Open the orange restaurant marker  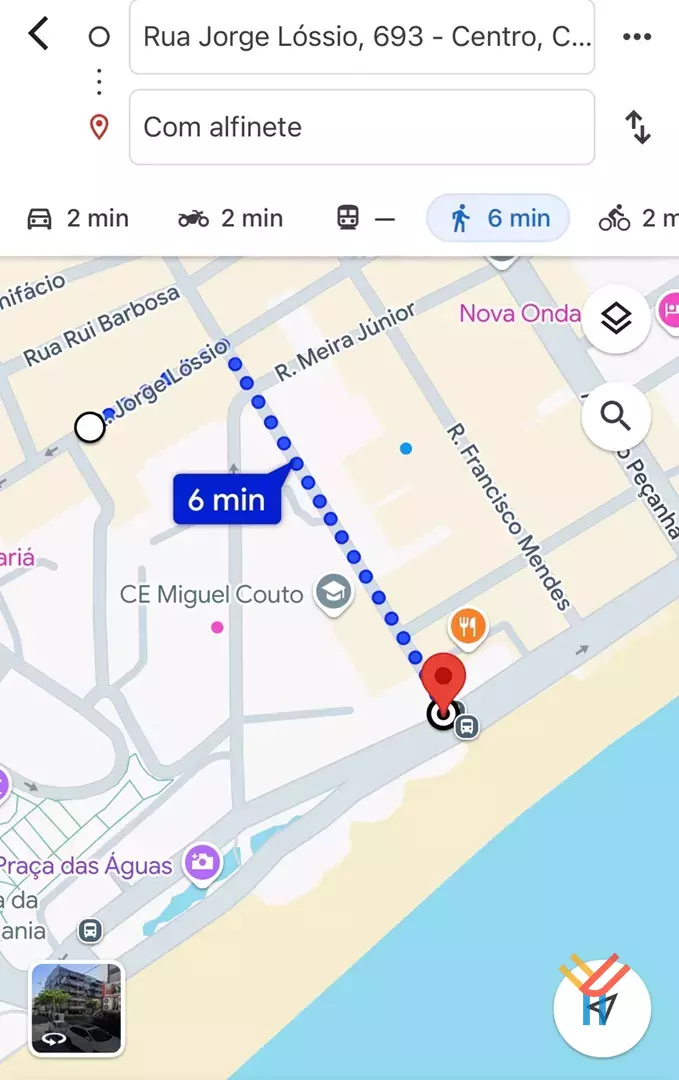click(468, 627)
